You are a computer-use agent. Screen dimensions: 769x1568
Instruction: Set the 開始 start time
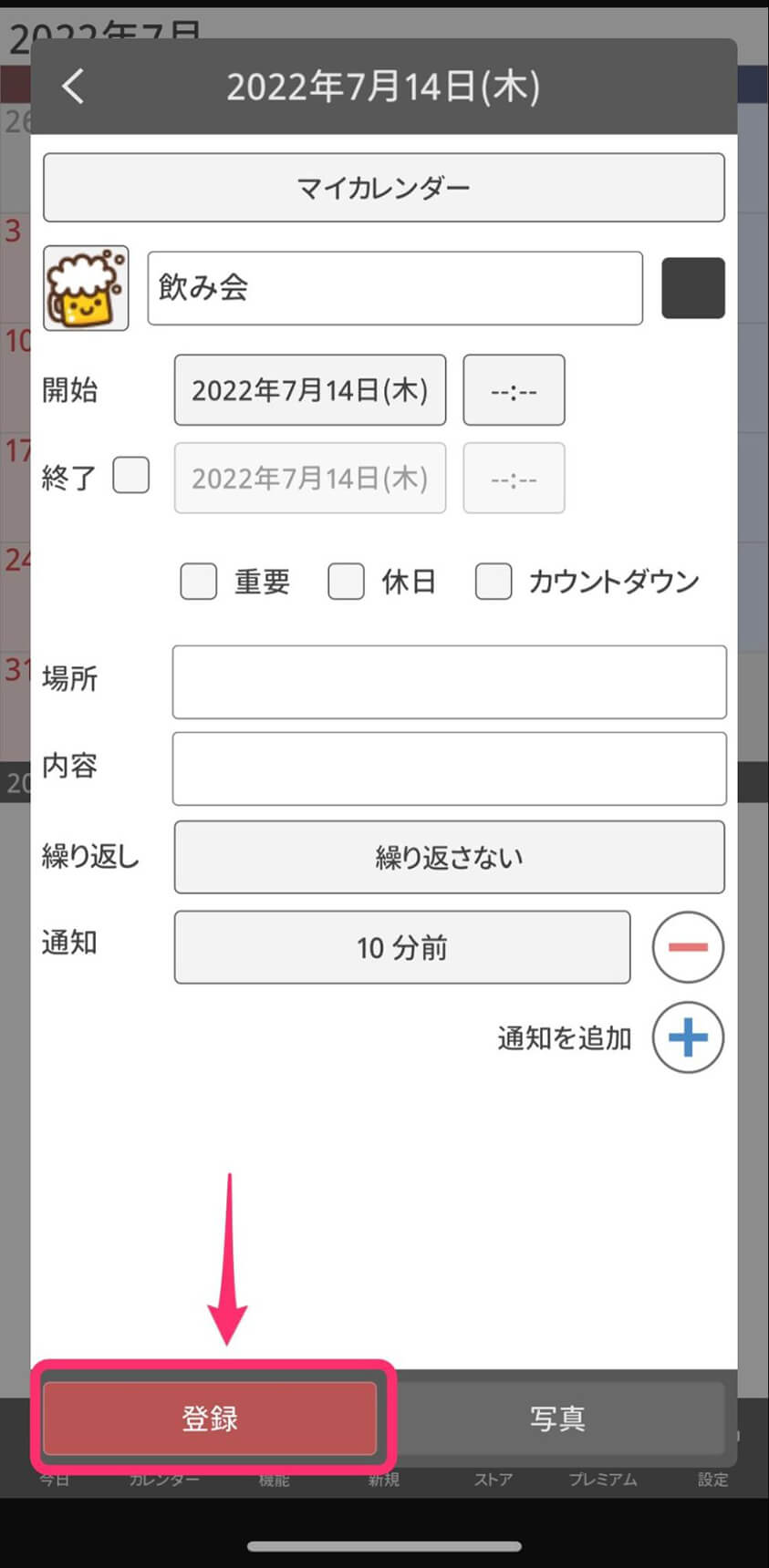[x=514, y=390]
